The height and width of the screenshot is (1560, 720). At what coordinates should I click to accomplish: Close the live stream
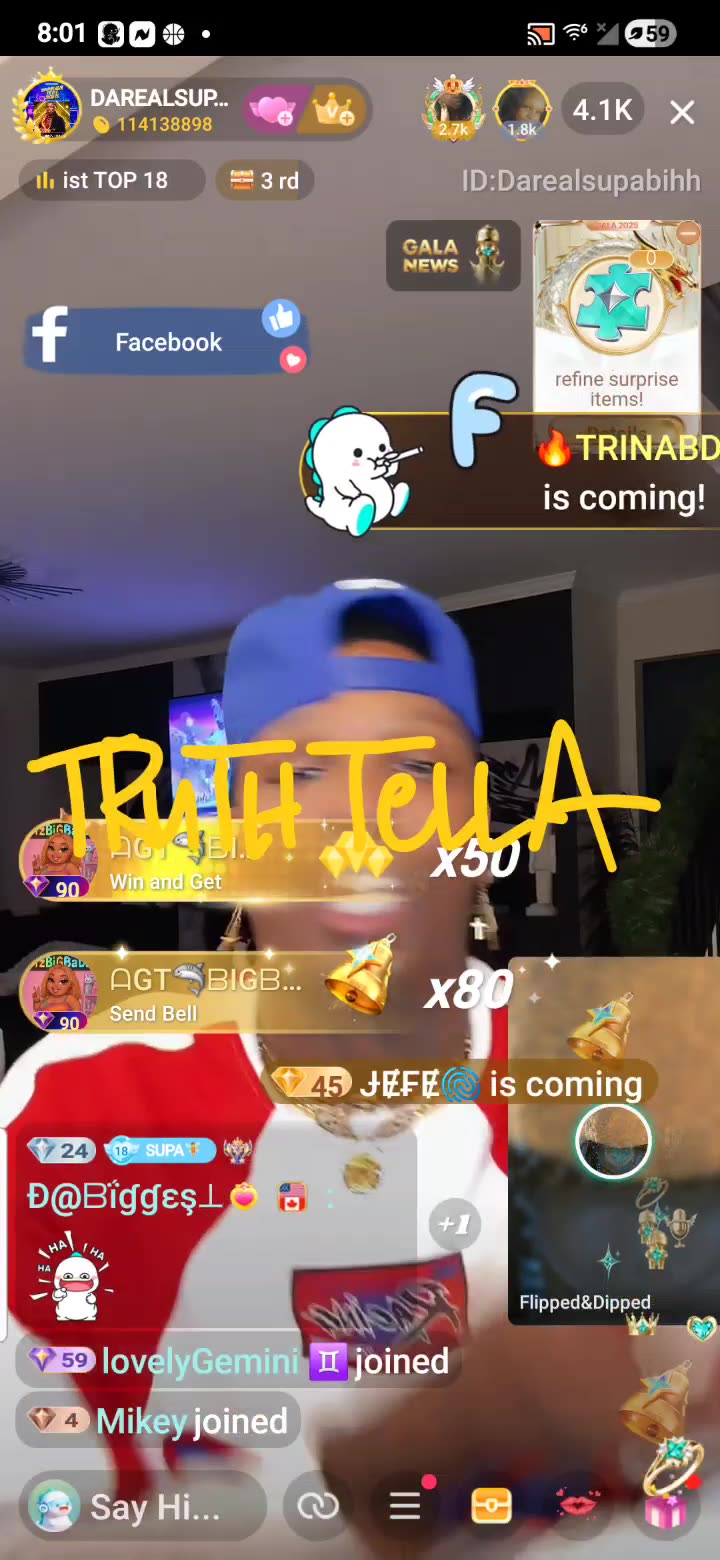[x=682, y=112]
